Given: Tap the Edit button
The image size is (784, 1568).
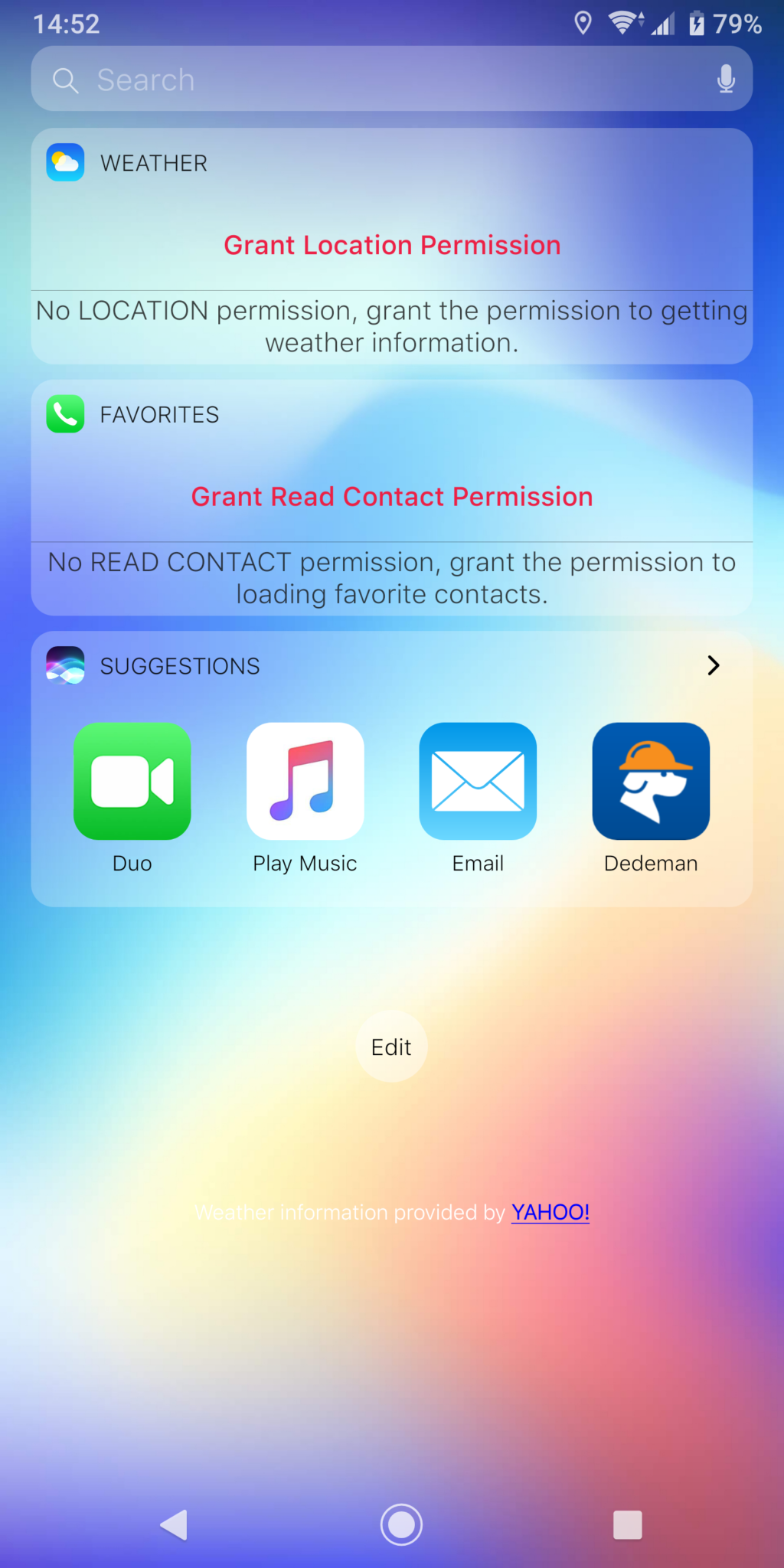Looking at the screenshot, I should (391, 1047).
